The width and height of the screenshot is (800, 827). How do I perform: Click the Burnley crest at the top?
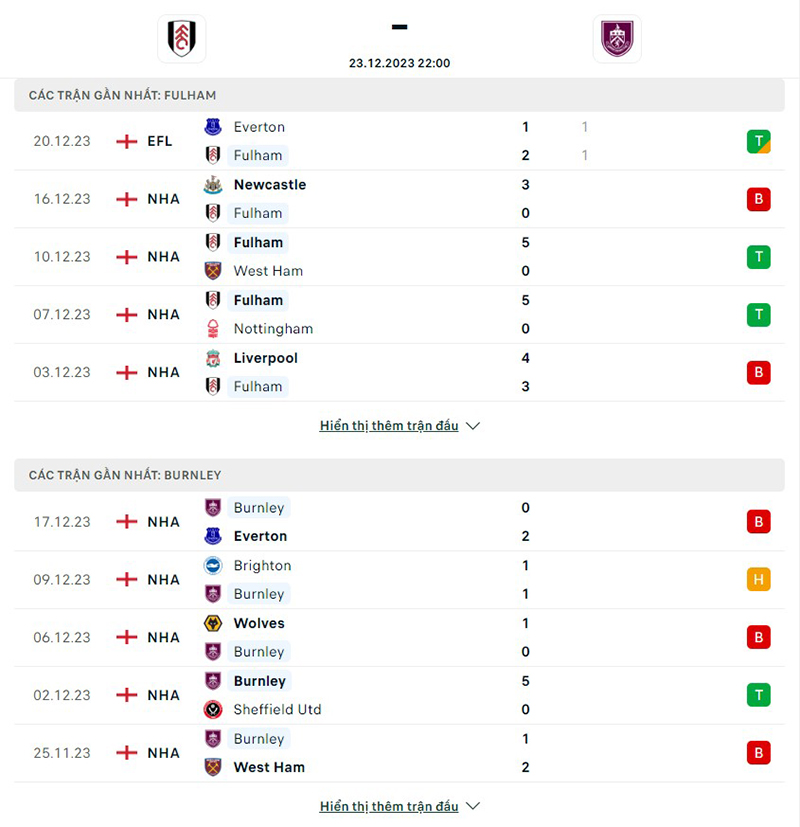click(617, 38)
